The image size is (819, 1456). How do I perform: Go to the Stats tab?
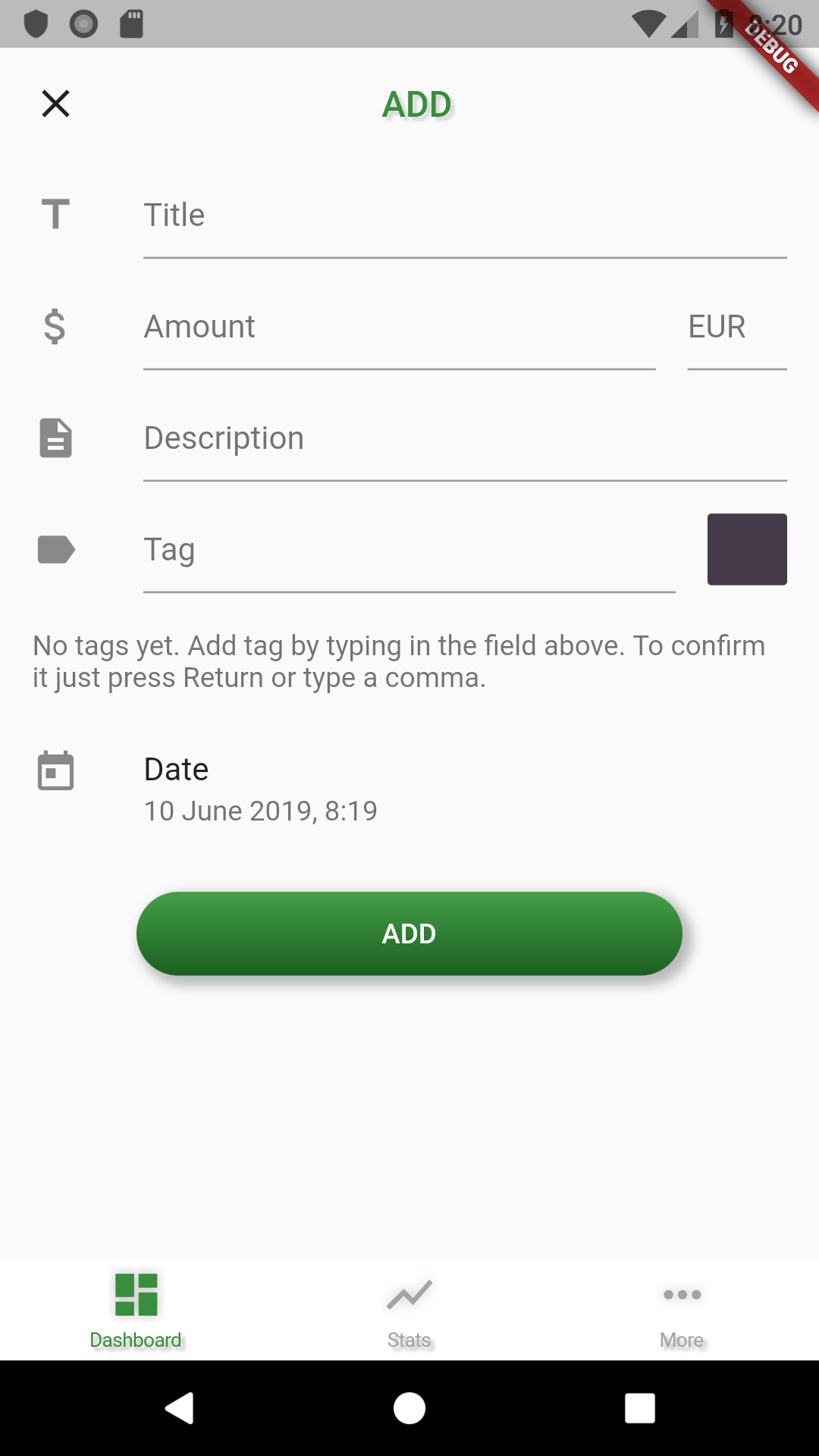coord(409,1311)
